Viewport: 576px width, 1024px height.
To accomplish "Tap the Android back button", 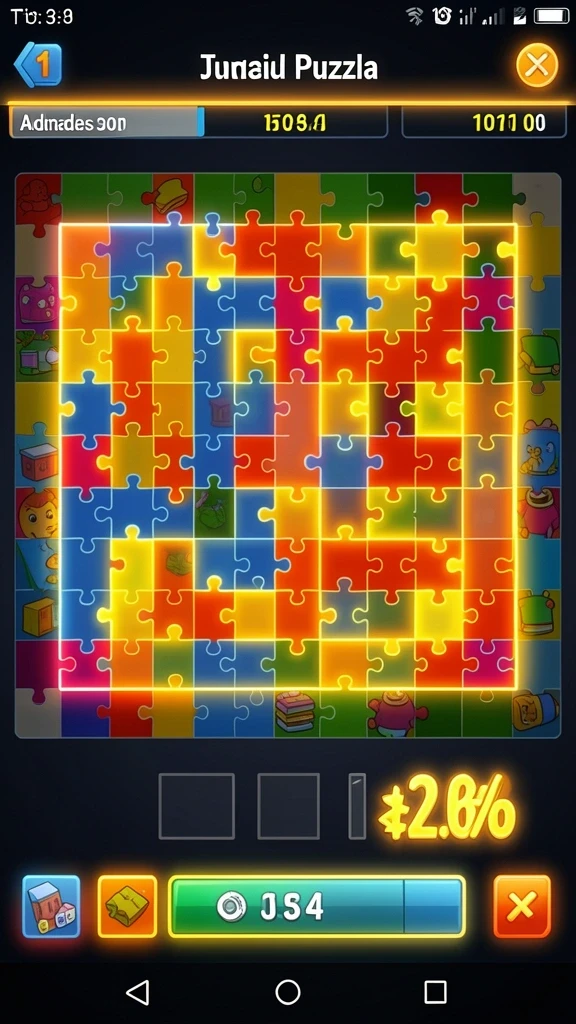I will (138, 992).
